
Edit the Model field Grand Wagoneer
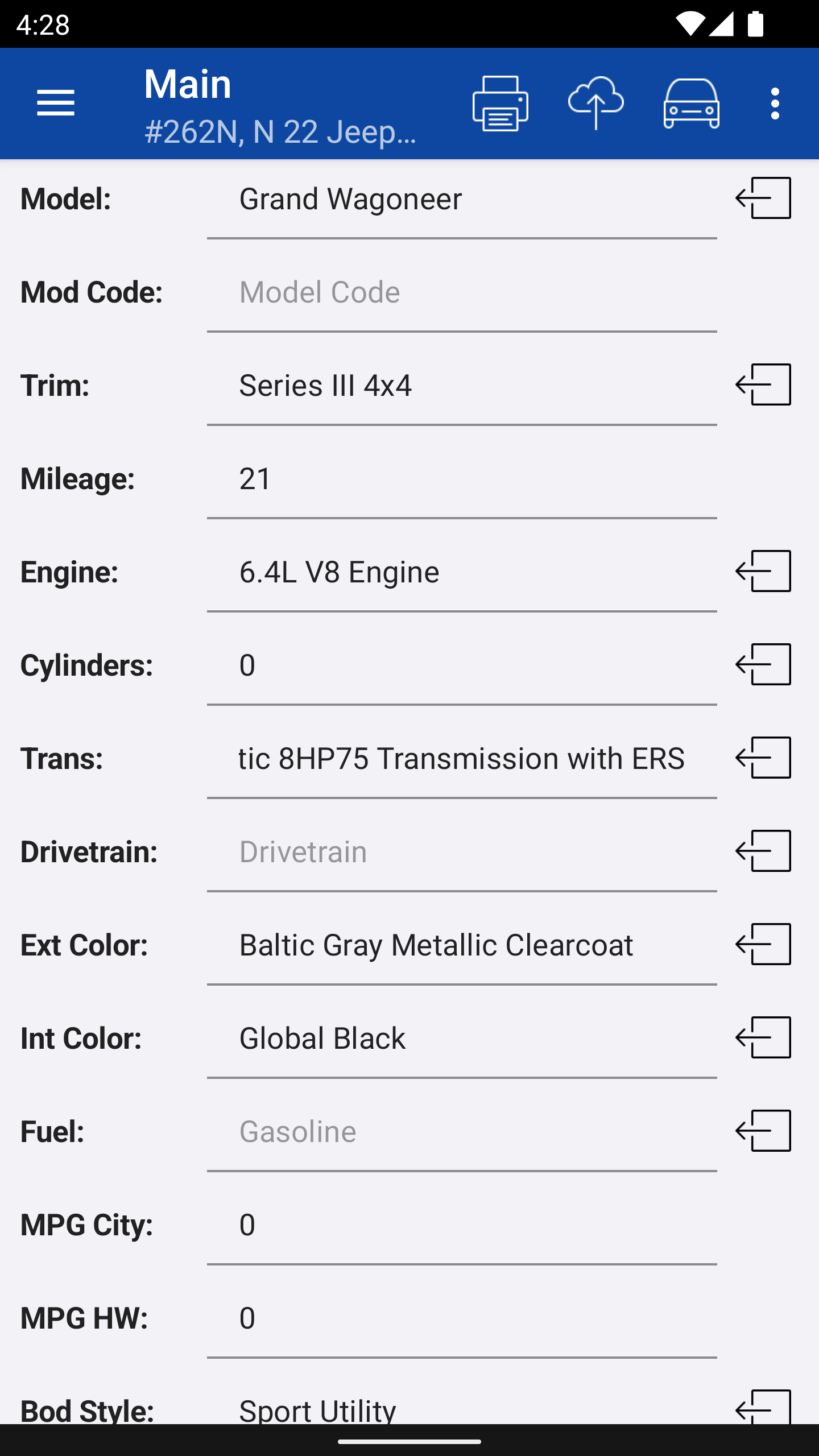461,200
